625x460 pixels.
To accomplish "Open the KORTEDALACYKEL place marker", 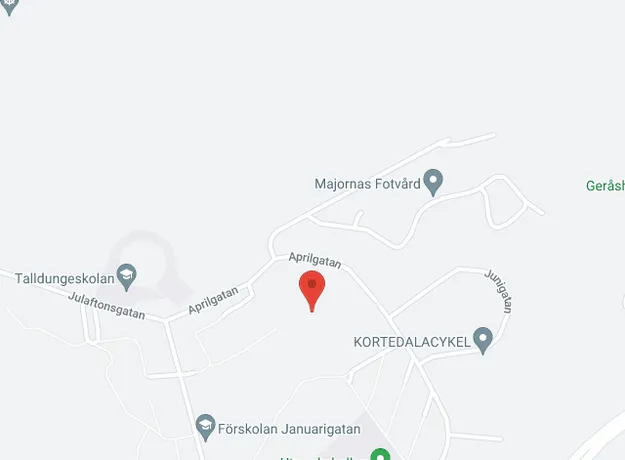I will pos(483,341).
